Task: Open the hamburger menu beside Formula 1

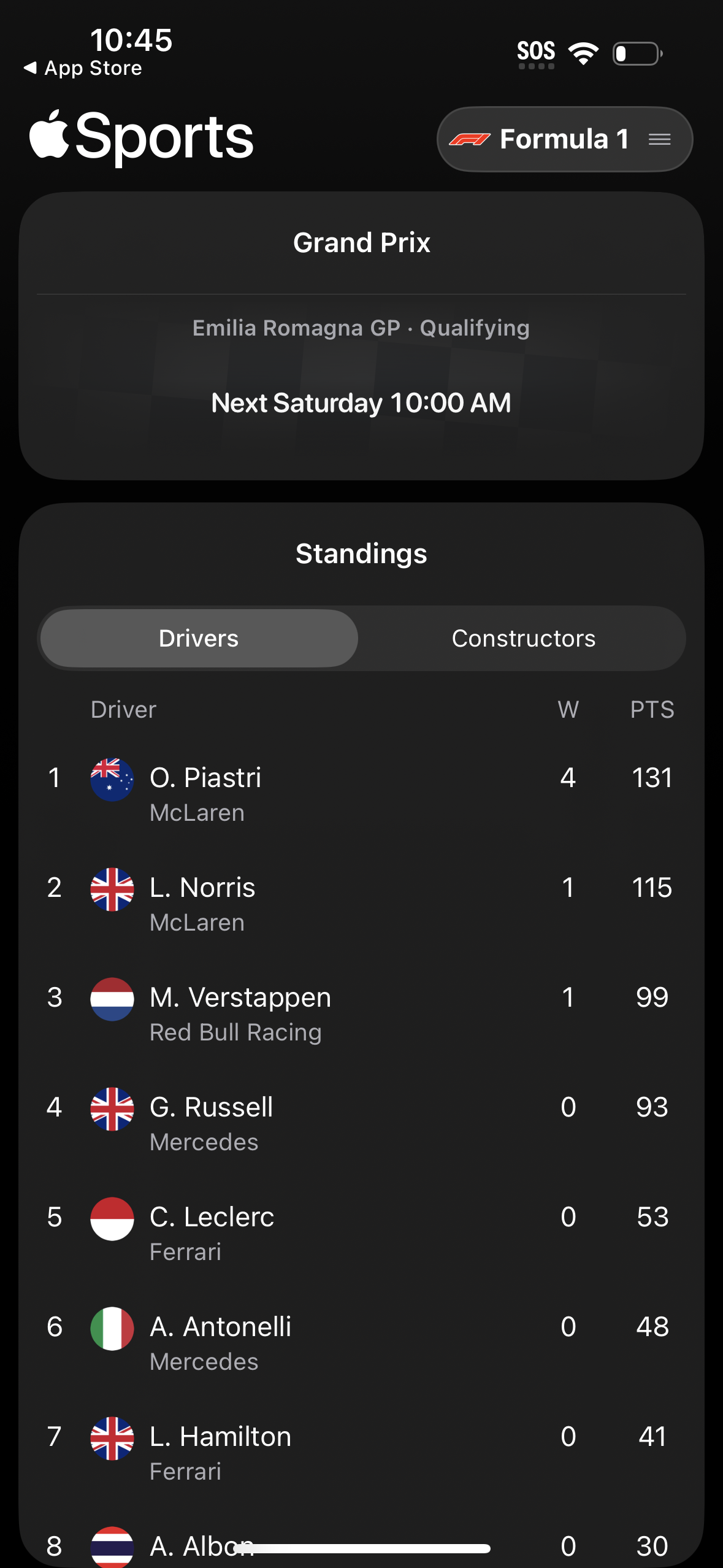Action: 660,139
